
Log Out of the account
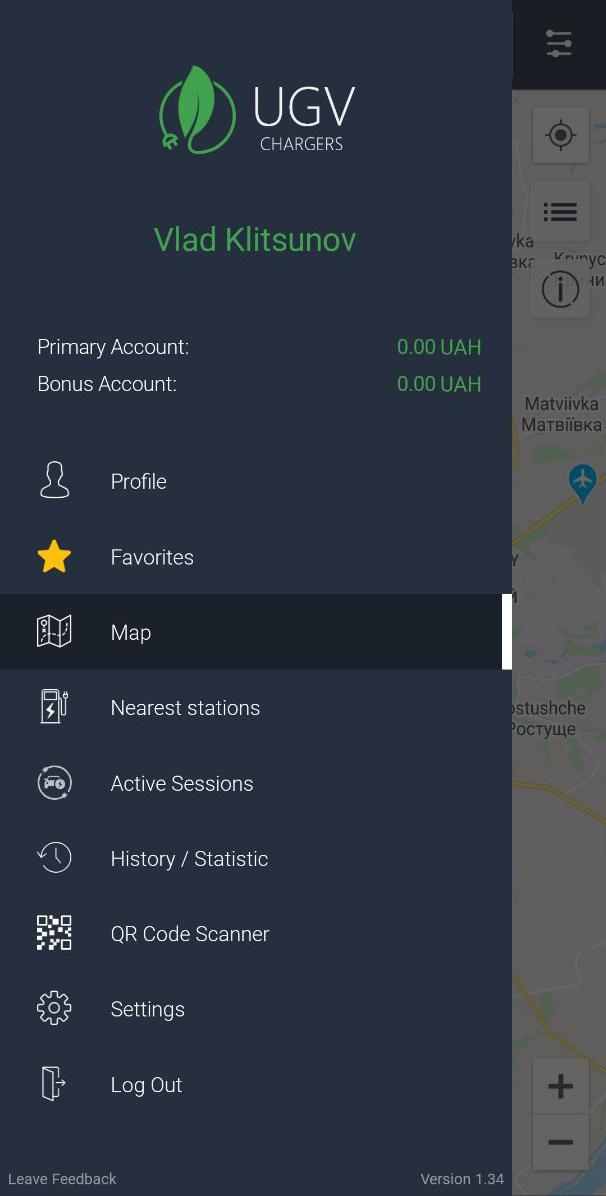pyautogui.click(x=256, y=1085)
